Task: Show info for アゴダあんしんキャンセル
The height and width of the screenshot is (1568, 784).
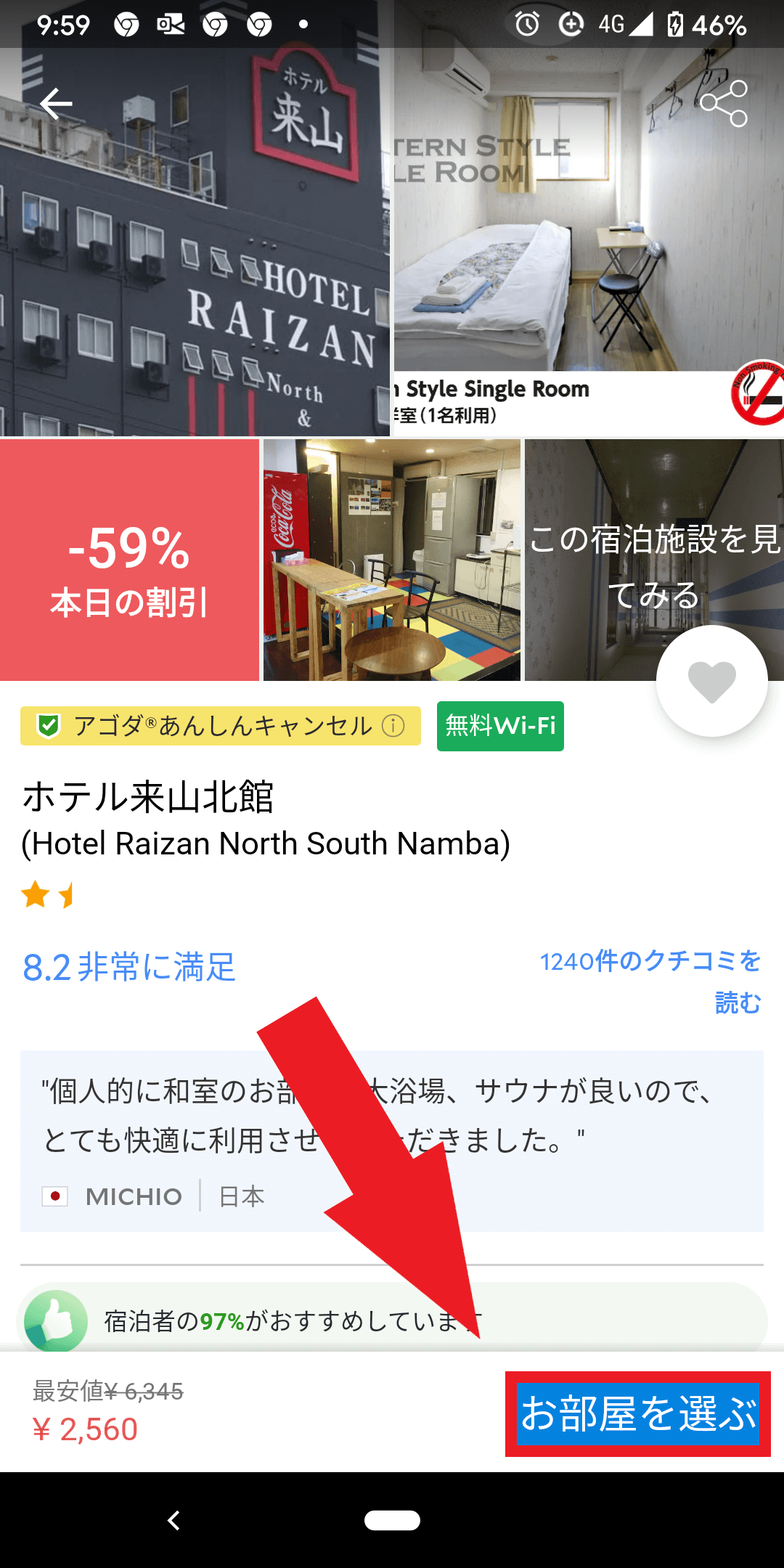Action: [x=393, y=725]
